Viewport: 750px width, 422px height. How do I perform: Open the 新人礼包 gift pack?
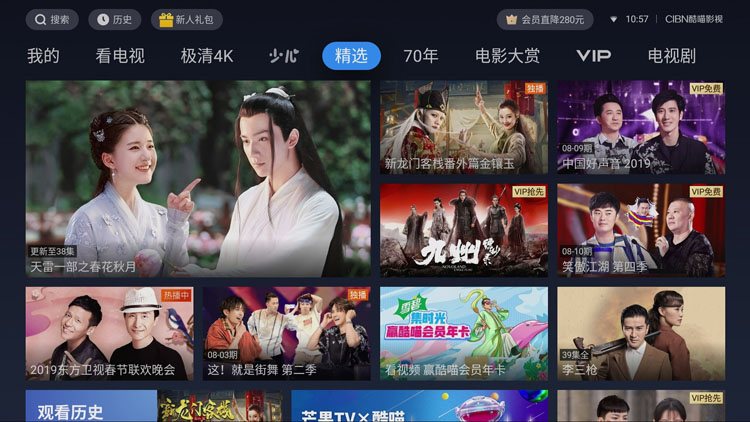pos(187,19)
